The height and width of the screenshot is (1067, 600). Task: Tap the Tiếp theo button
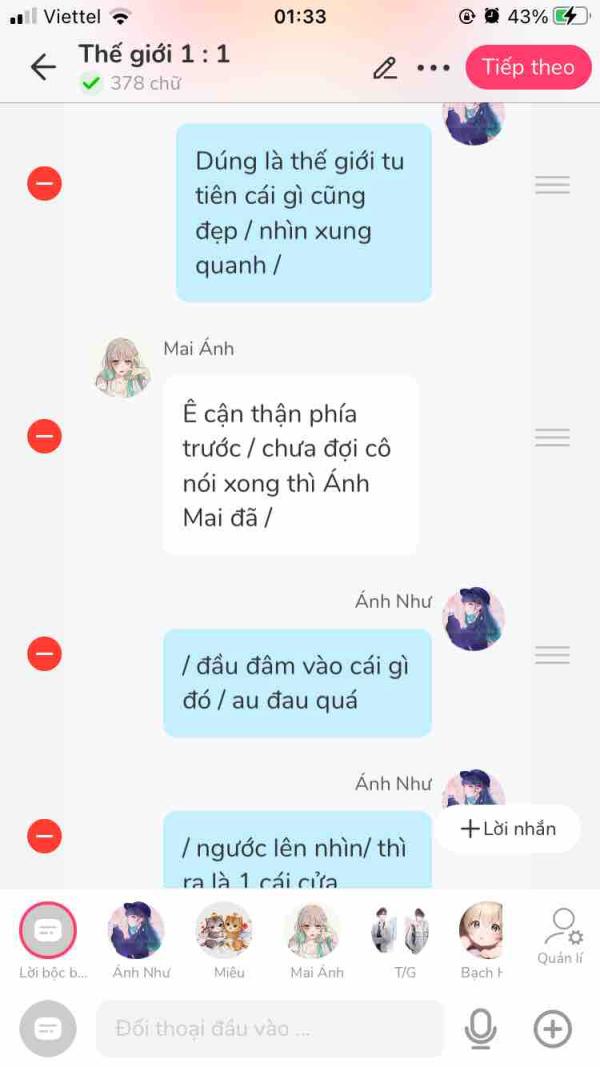pyautogui.click(x=529, y=67)
